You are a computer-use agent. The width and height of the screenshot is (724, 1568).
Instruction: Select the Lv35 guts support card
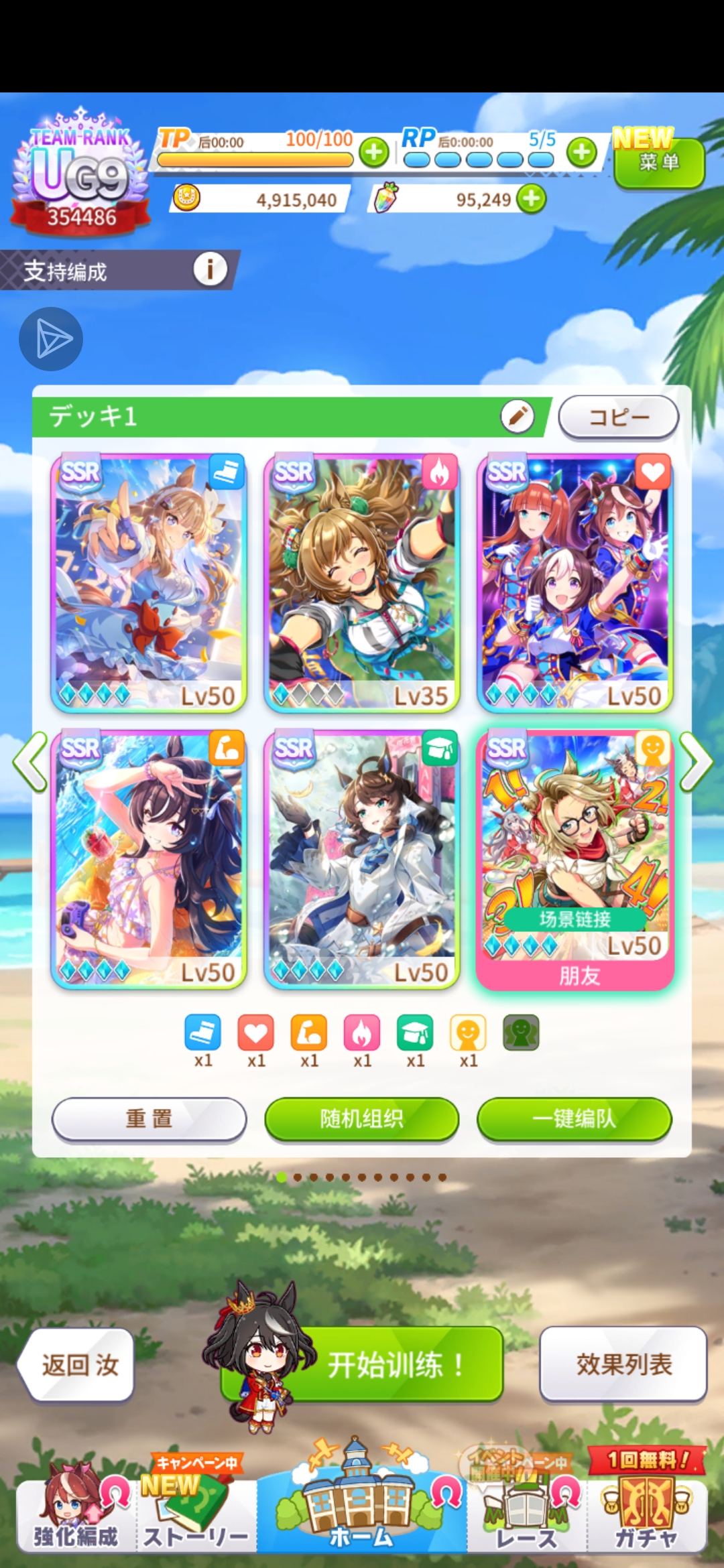[362, 582]
